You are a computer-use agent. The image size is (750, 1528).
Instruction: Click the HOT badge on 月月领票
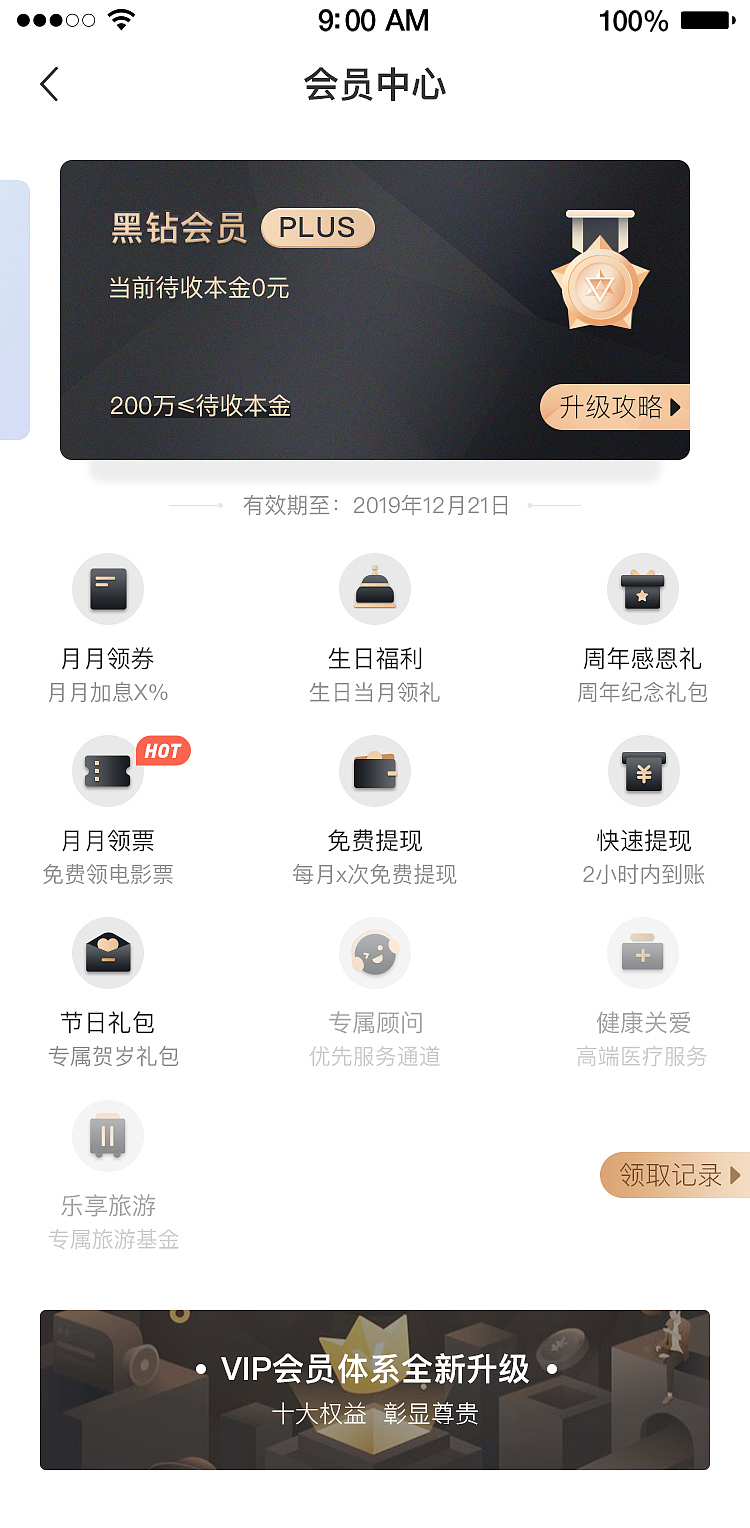click(x=162, y=751)
